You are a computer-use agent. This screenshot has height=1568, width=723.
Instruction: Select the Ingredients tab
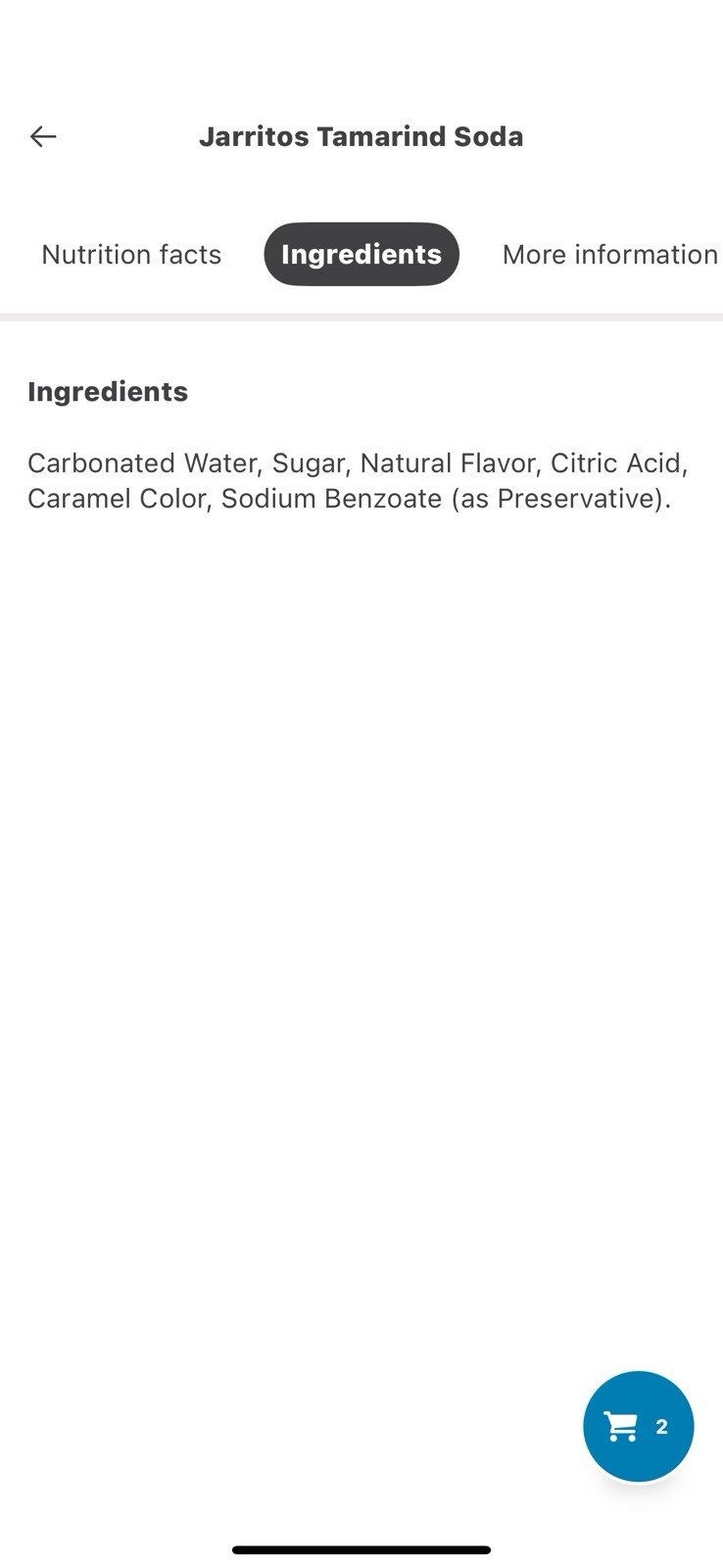361,255
